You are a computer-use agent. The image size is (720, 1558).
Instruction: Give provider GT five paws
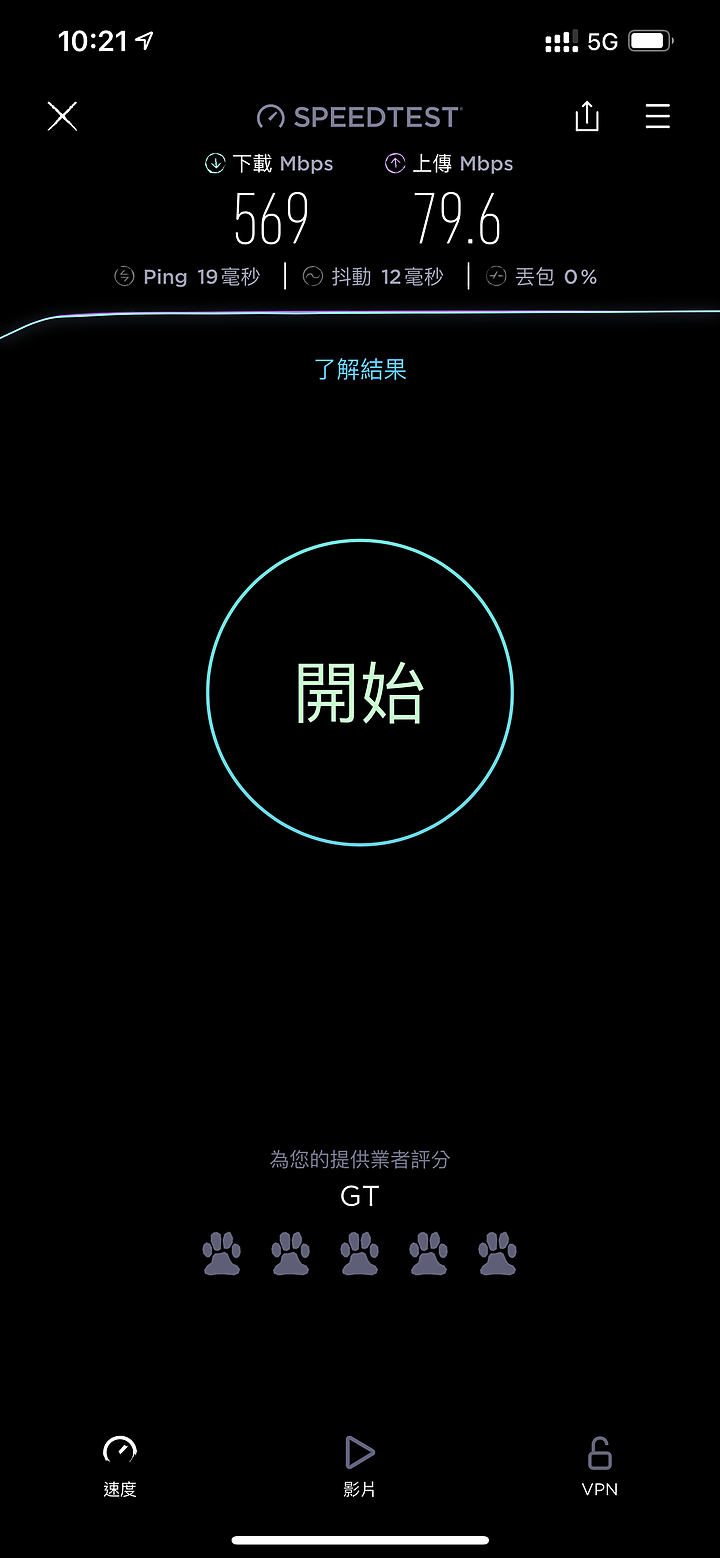pyautogui.click(x=498, y=1253)
